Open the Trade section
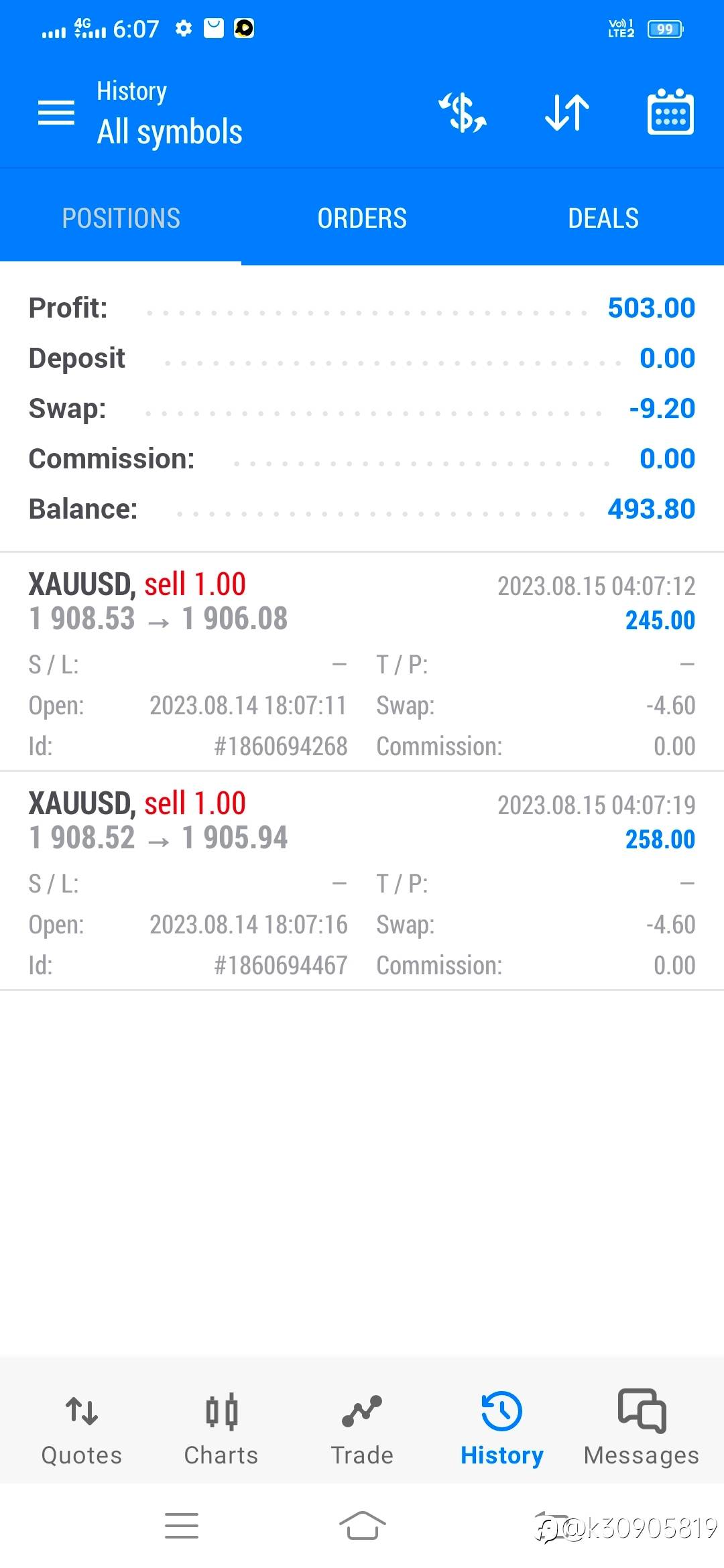The image size is (724, 1568). click(362, 1427)
